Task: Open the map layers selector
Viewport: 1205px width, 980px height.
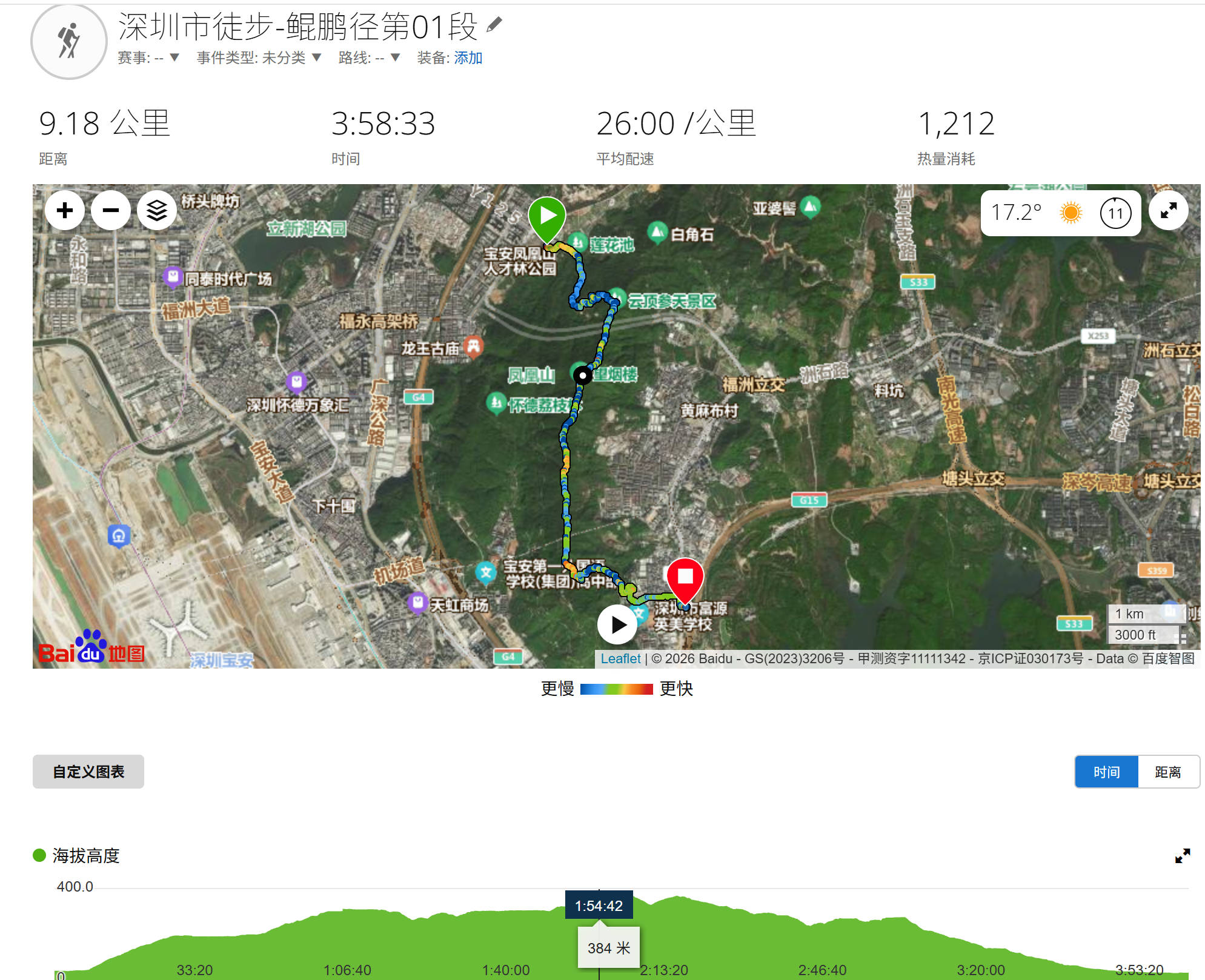Action: (157, 210)
